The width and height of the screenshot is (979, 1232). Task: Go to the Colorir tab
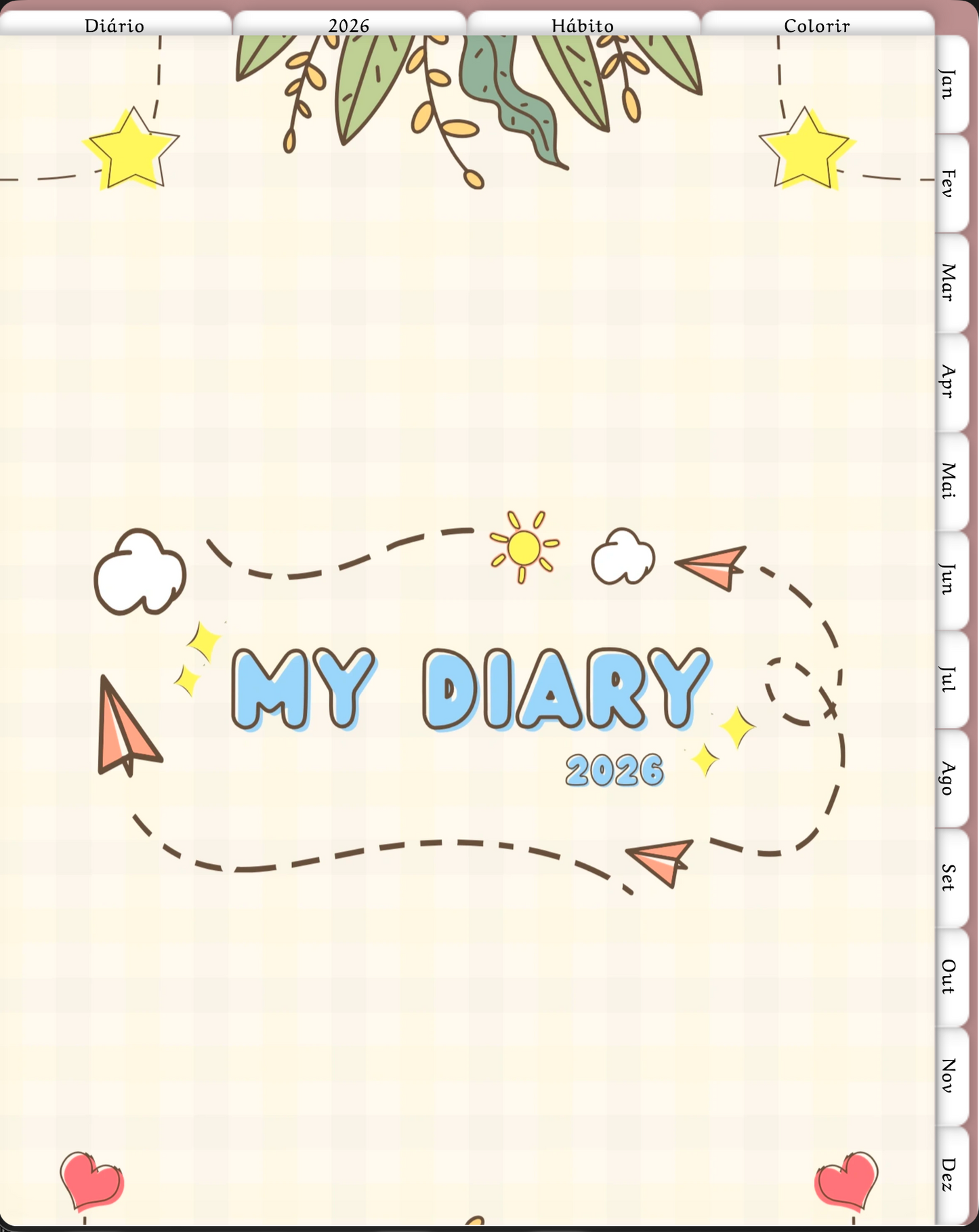(816, 25)
